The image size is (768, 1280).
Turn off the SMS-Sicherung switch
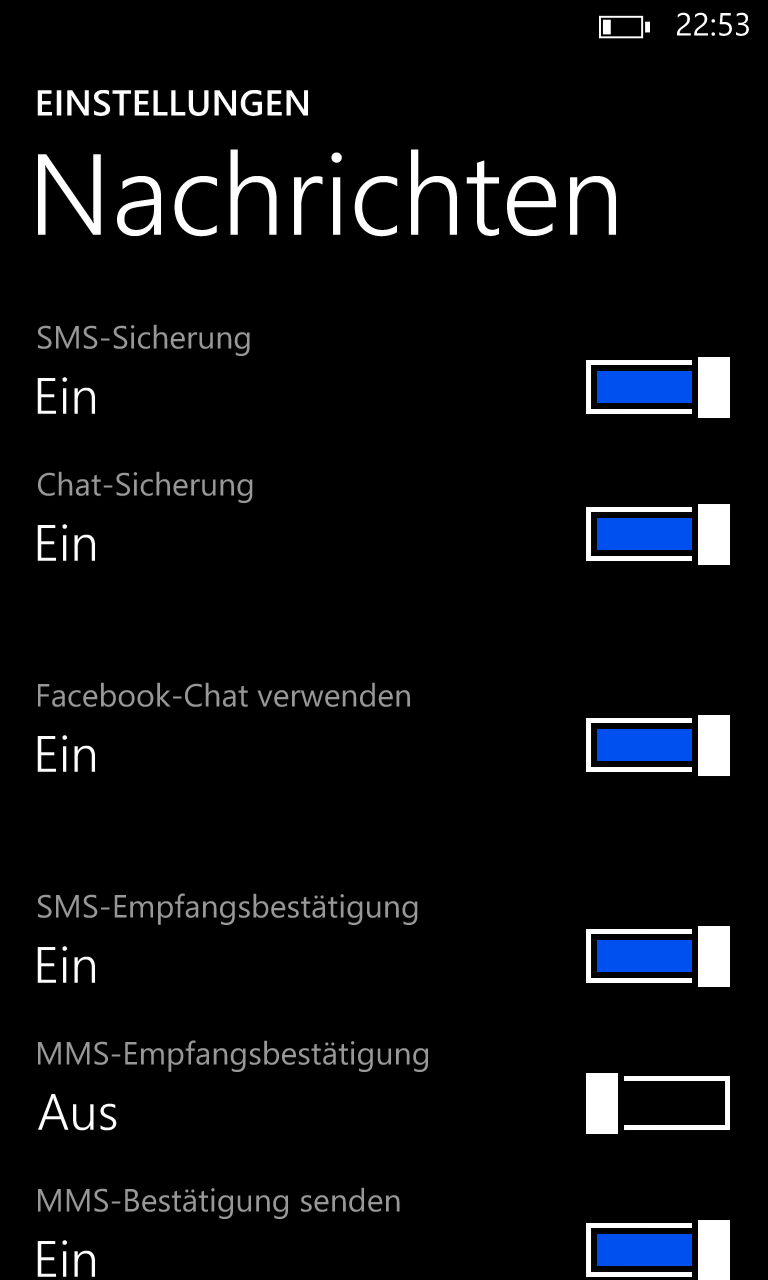tap(658, 387)
